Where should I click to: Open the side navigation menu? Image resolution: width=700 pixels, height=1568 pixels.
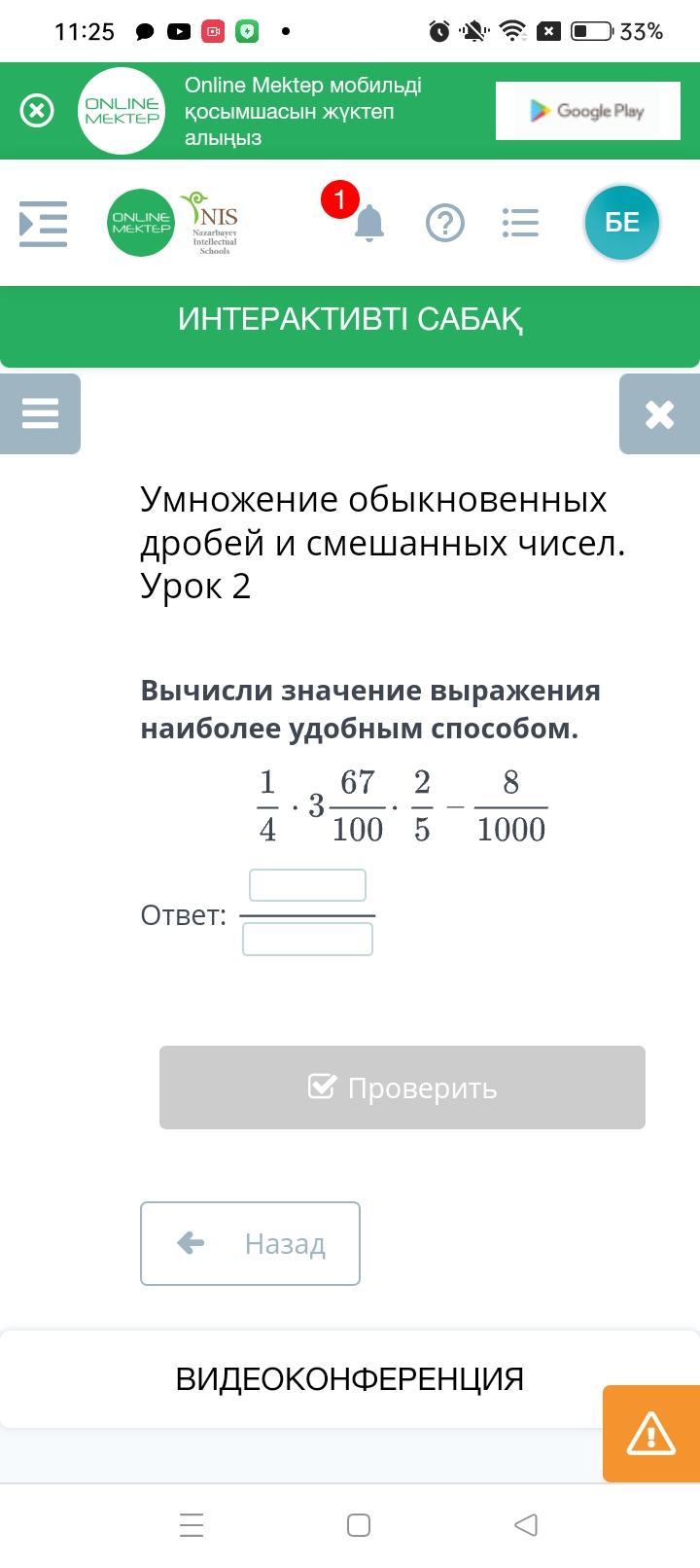pyautogui.click(x=44, y=224)
